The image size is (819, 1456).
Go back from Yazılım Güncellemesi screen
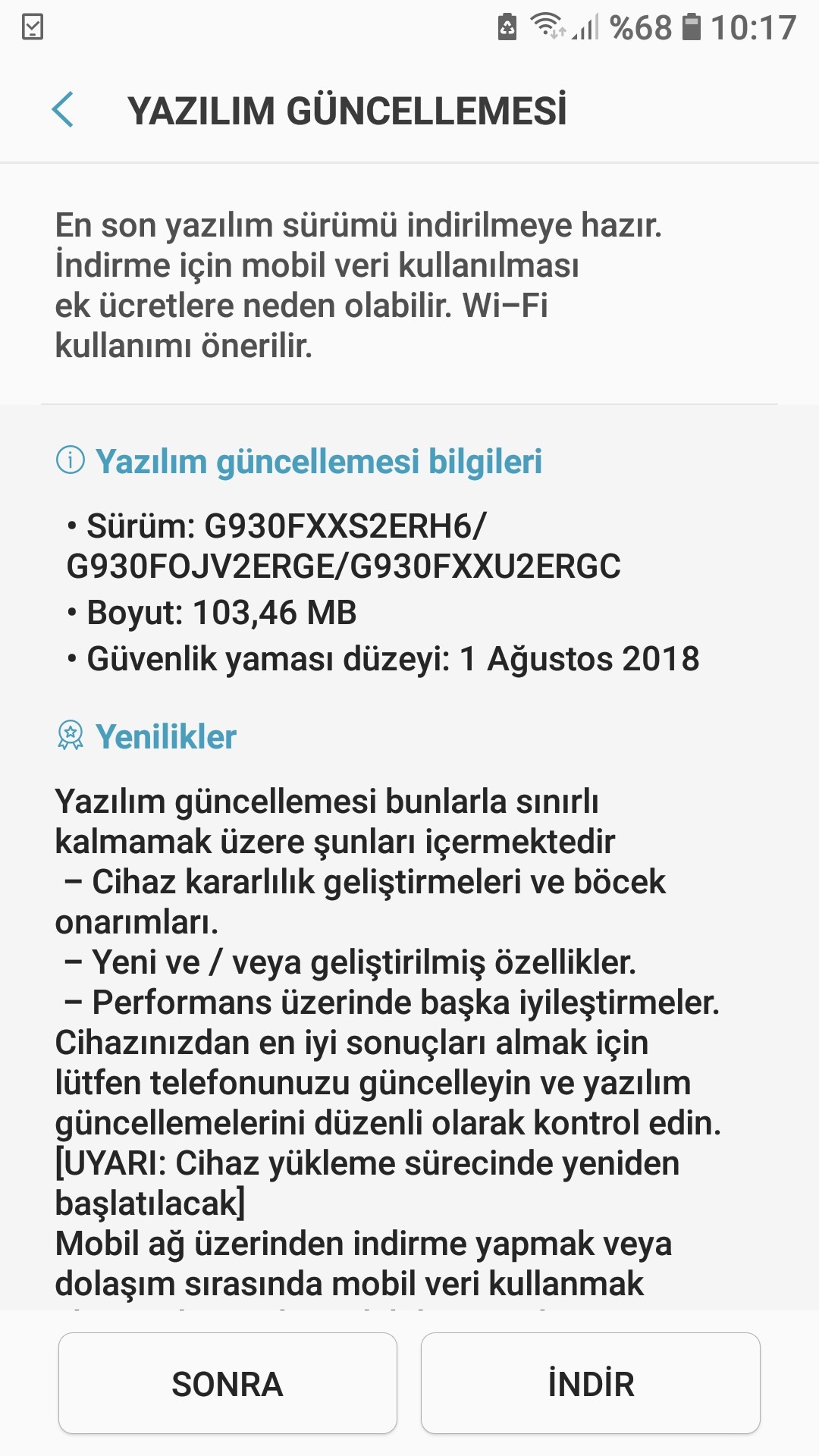point(63,111)
